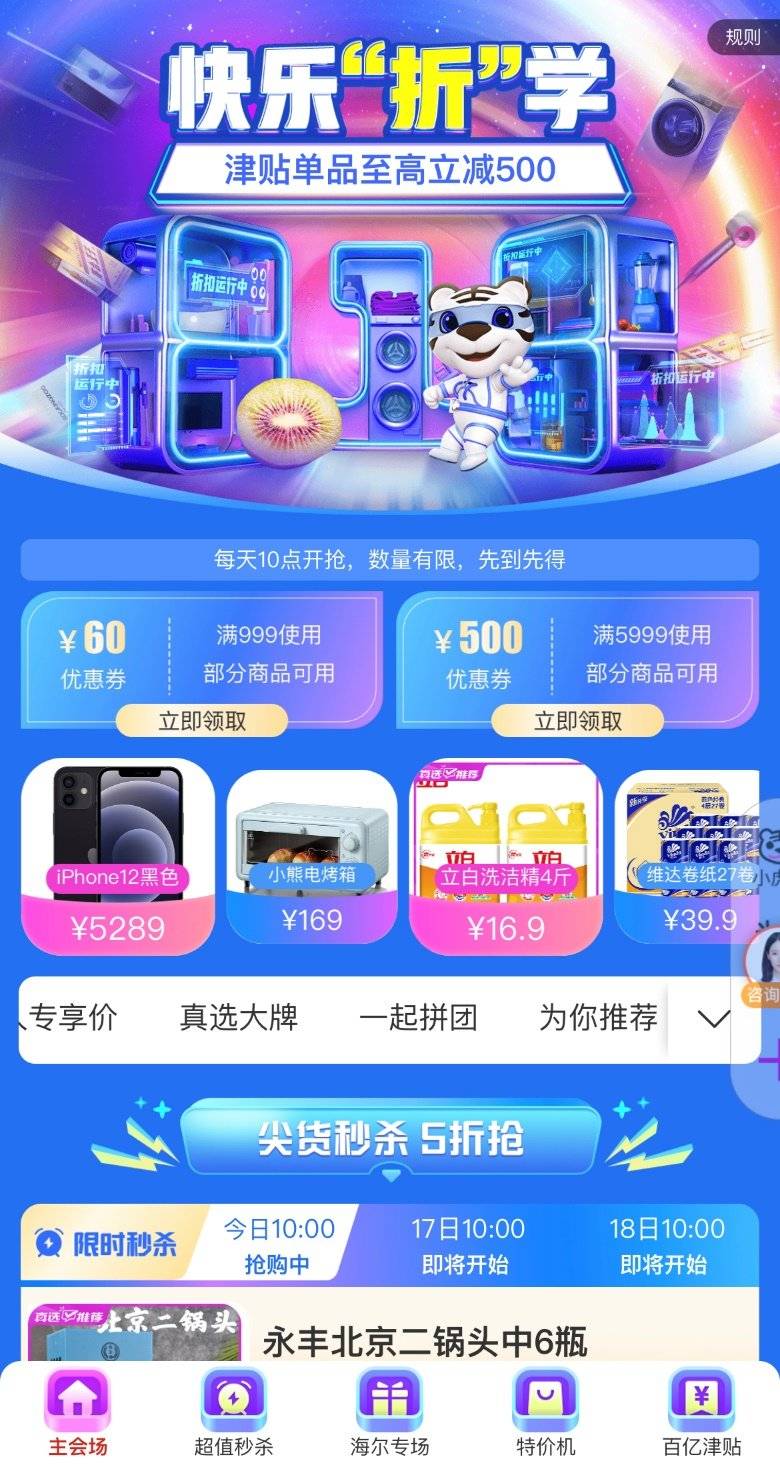Go to the 主会场 bottom tab
Viewport: 780px width, 1469px height.
tap(78, 1415)
